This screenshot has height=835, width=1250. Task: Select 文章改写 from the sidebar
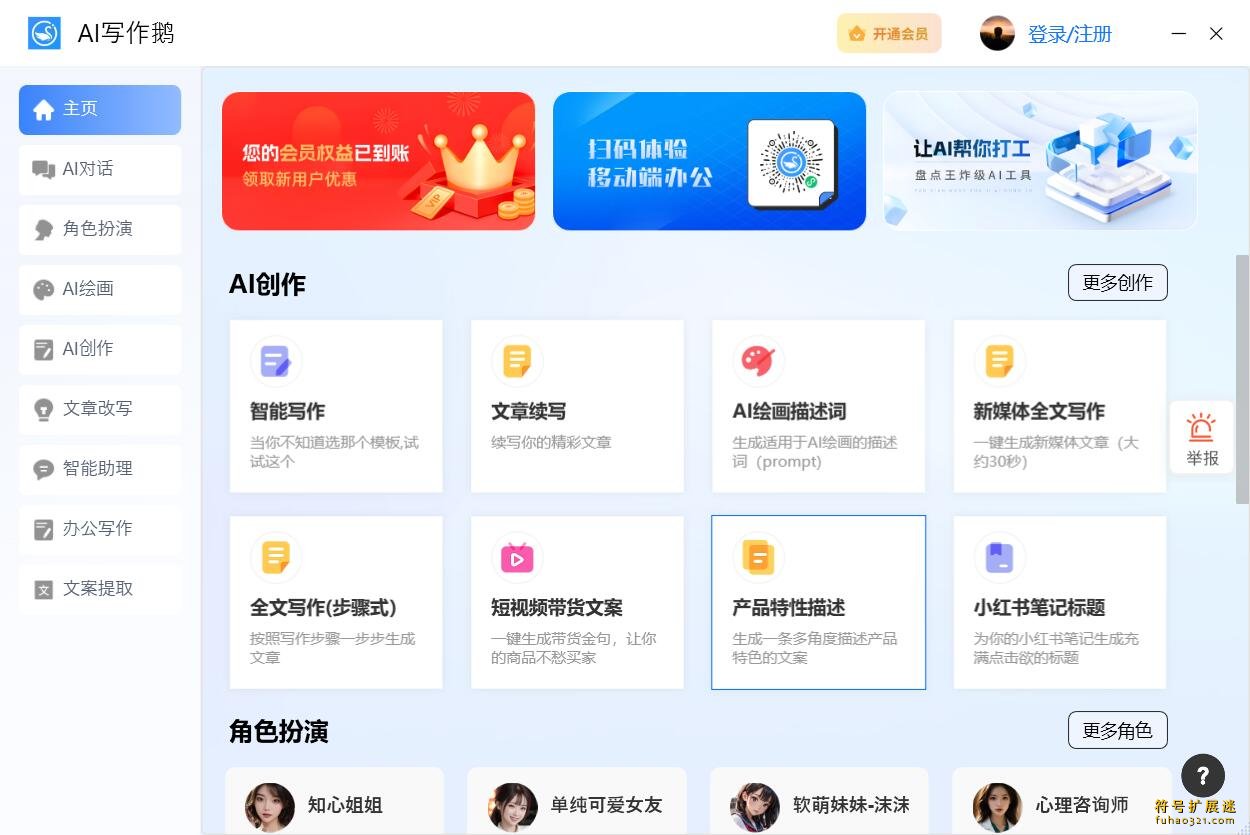(x=100, y=409)
